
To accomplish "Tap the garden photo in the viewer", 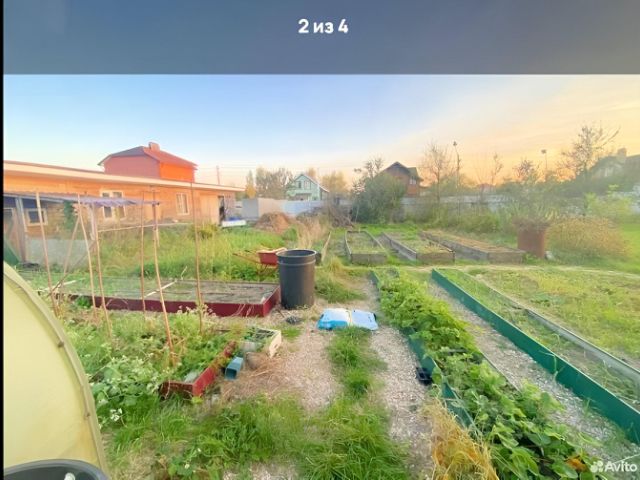I will (320, 277).
